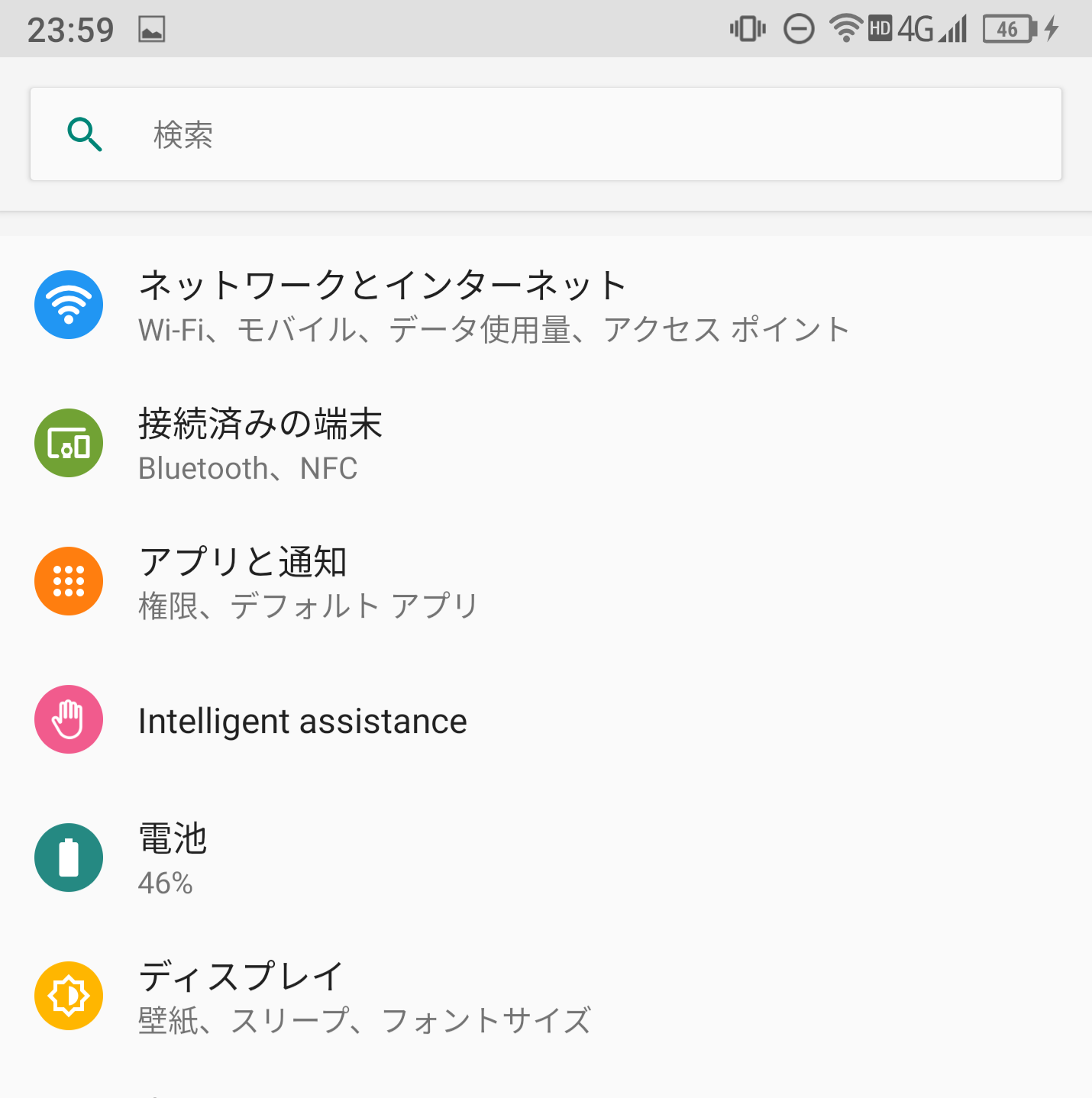Open Intelligent assistance settings
Image resolution: width=1092 pixels, height=1098 pixels.
[302, 721]
